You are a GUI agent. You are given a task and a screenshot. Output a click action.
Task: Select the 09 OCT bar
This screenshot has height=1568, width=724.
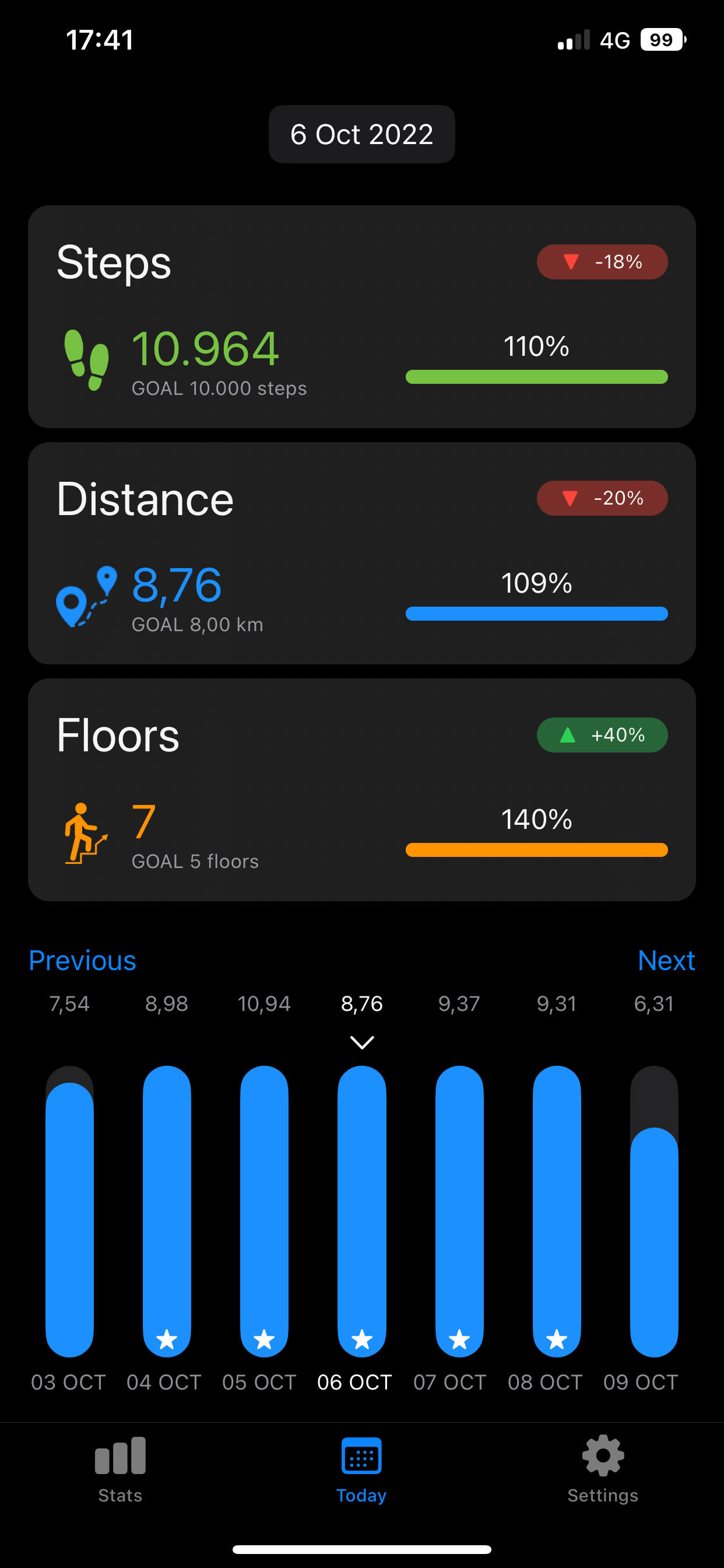point(654,1210)
